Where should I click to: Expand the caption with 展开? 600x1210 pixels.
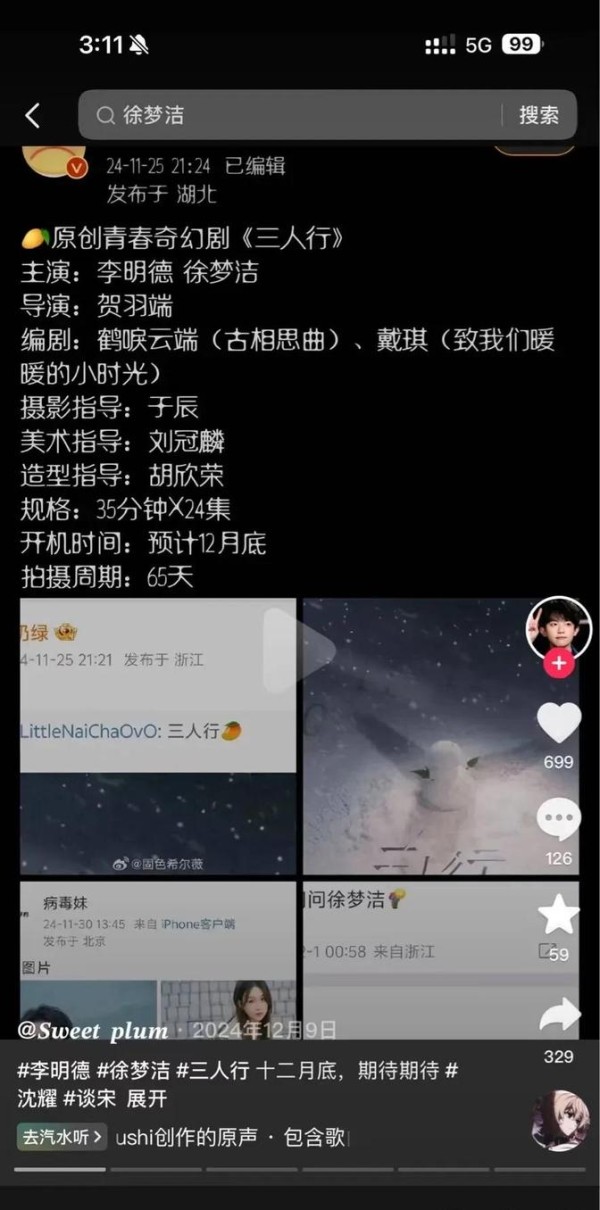(x=147, y=1098)
